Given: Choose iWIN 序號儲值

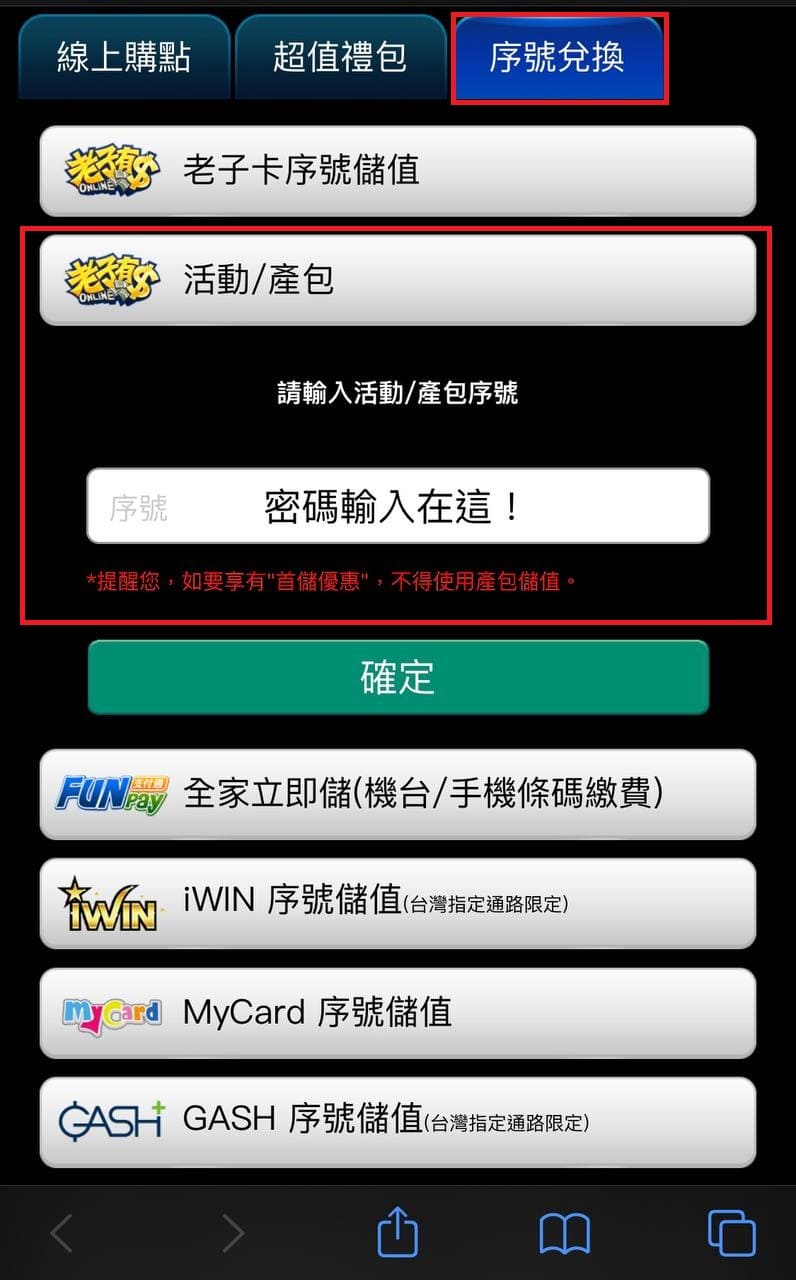Looking at the screenshot, I should pos(397,903).
